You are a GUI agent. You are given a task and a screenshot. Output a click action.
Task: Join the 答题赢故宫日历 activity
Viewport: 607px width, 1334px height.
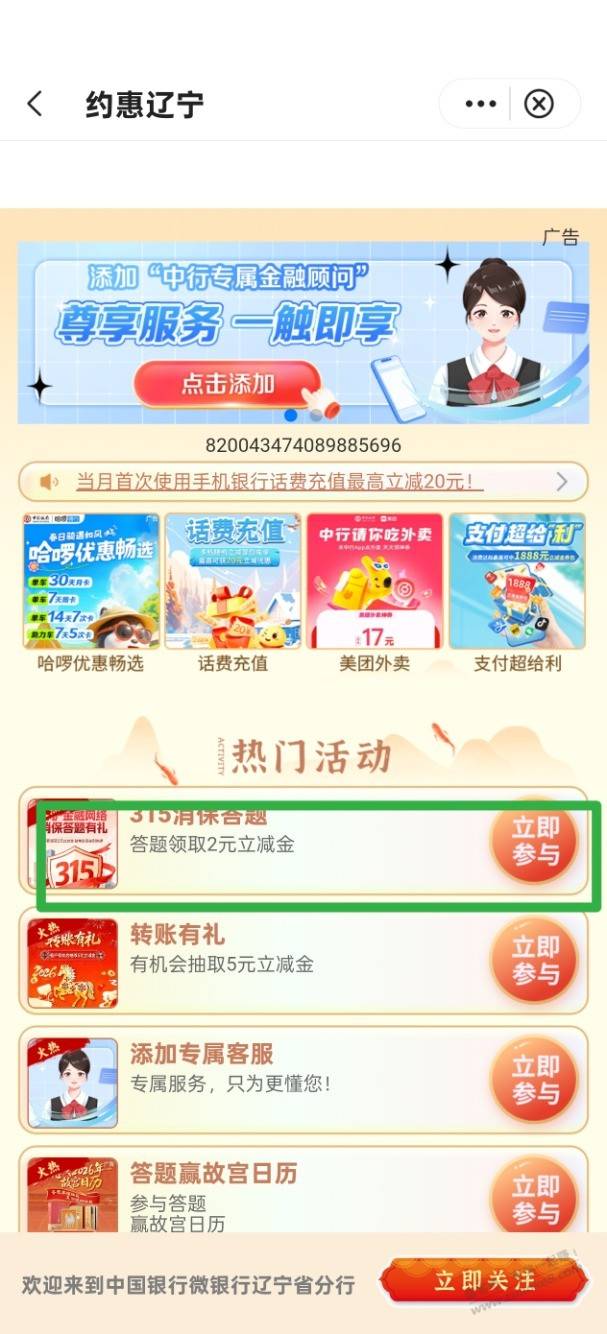click(x=534, y=1198)
